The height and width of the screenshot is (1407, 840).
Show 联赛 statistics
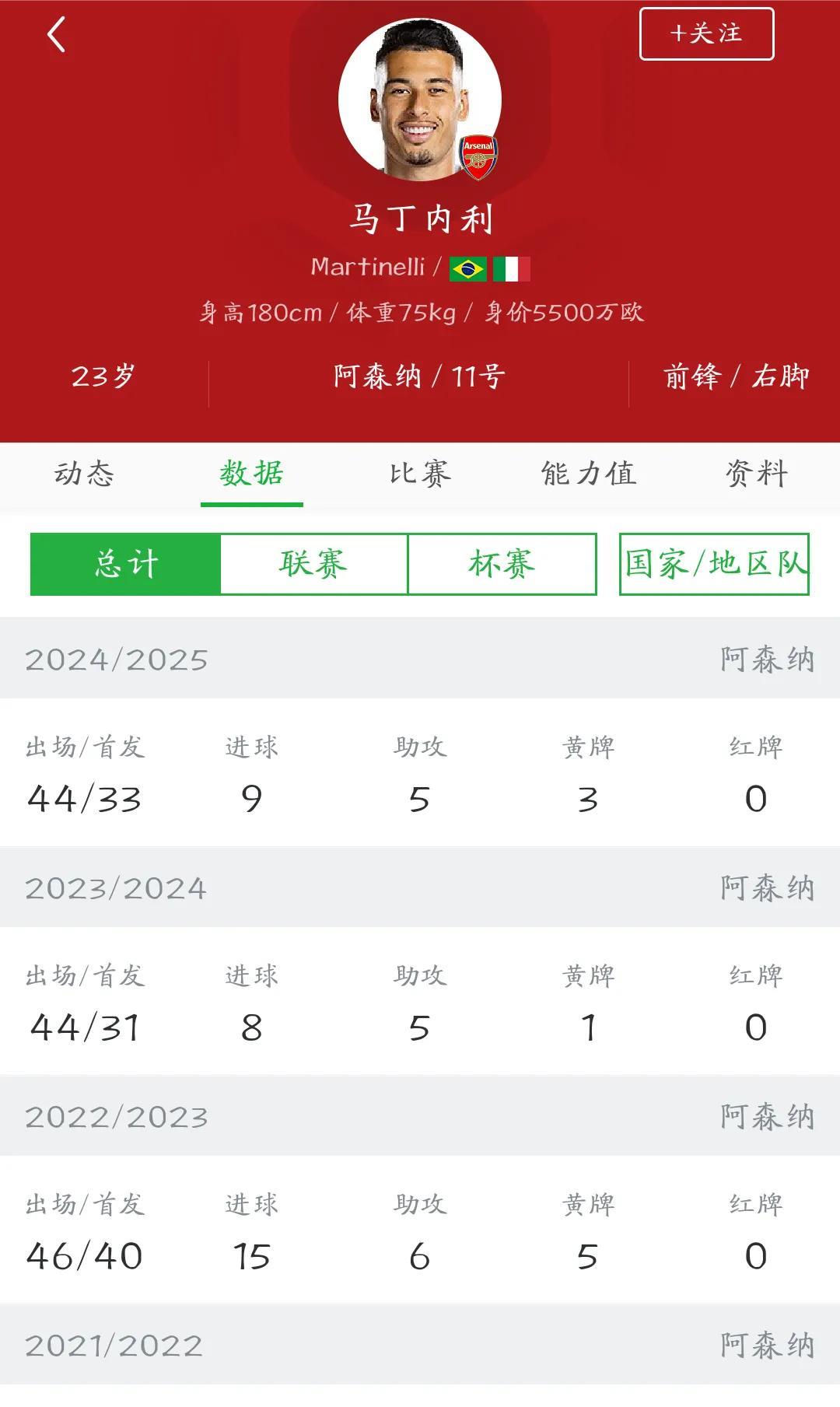click(313, 564)
